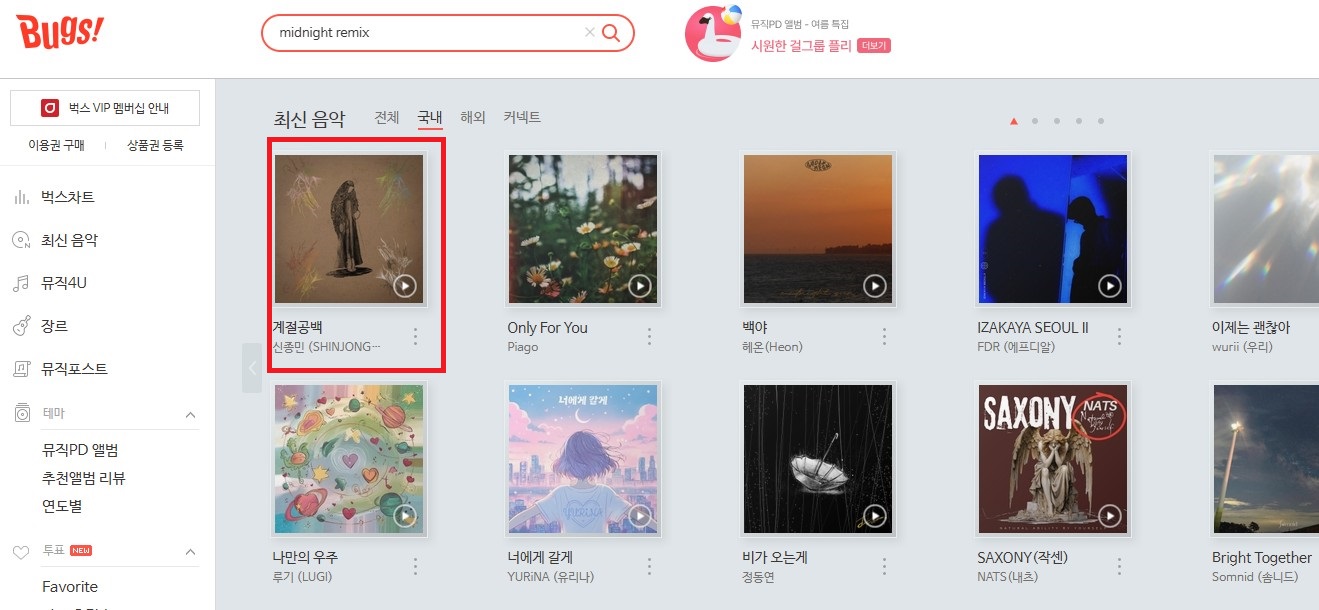Viewport: 1319px width, 610px height.
Task: Switch to the 해외 tab
Action: pyautogui.click(x=473, y=117)
